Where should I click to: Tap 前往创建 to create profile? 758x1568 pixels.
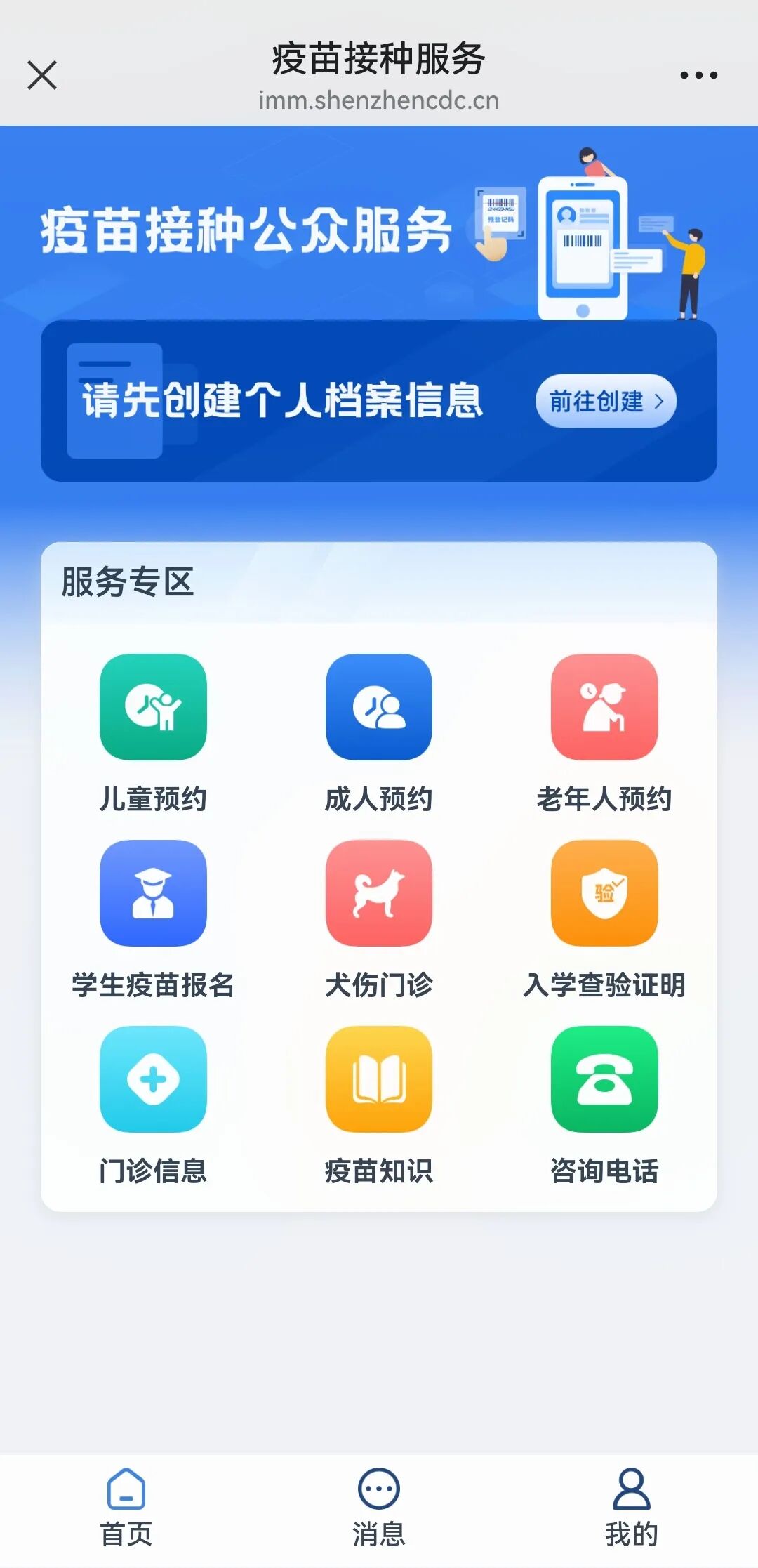tap(605, 401)
